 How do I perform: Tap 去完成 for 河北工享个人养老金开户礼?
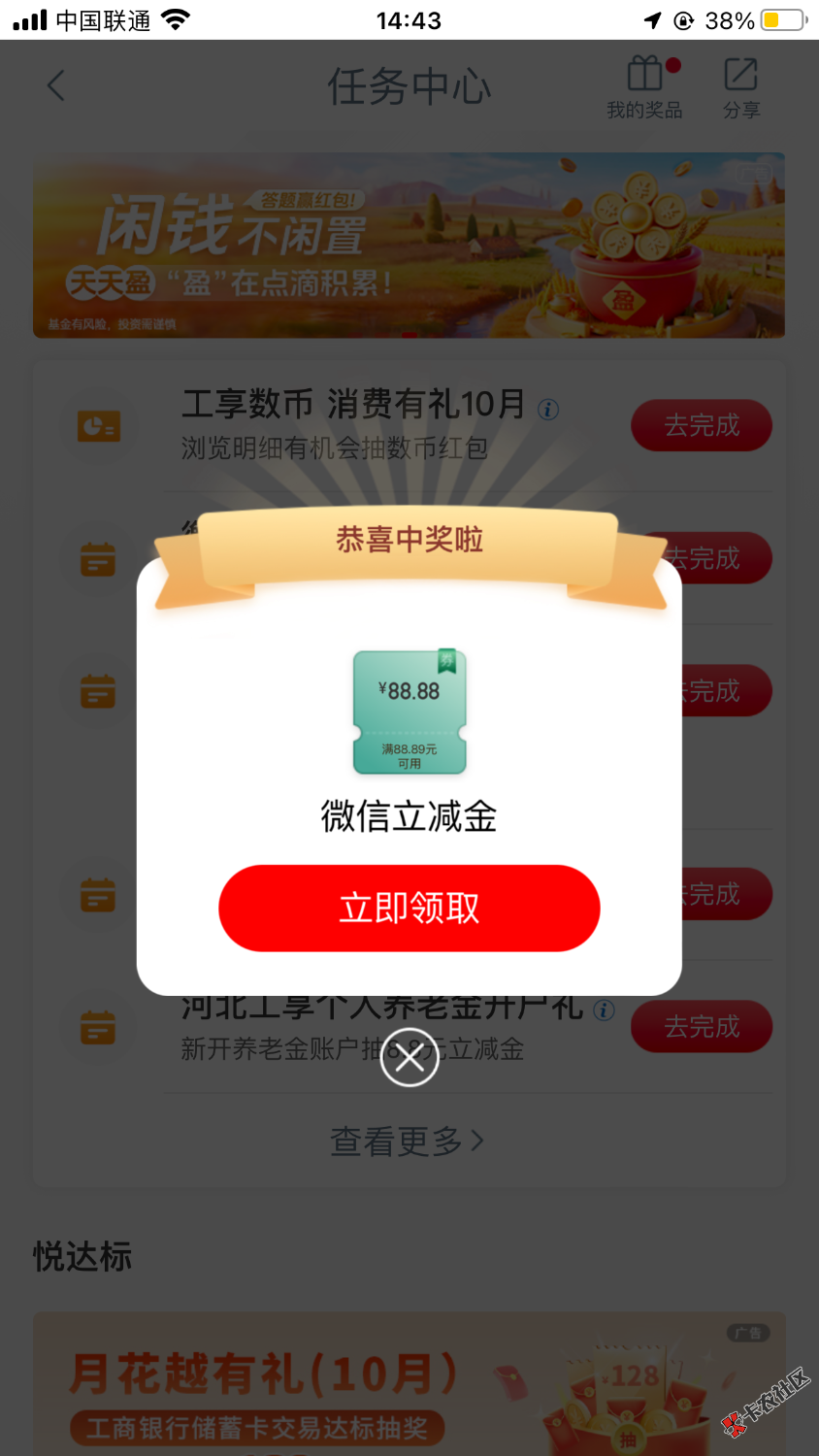(701, 1027)
